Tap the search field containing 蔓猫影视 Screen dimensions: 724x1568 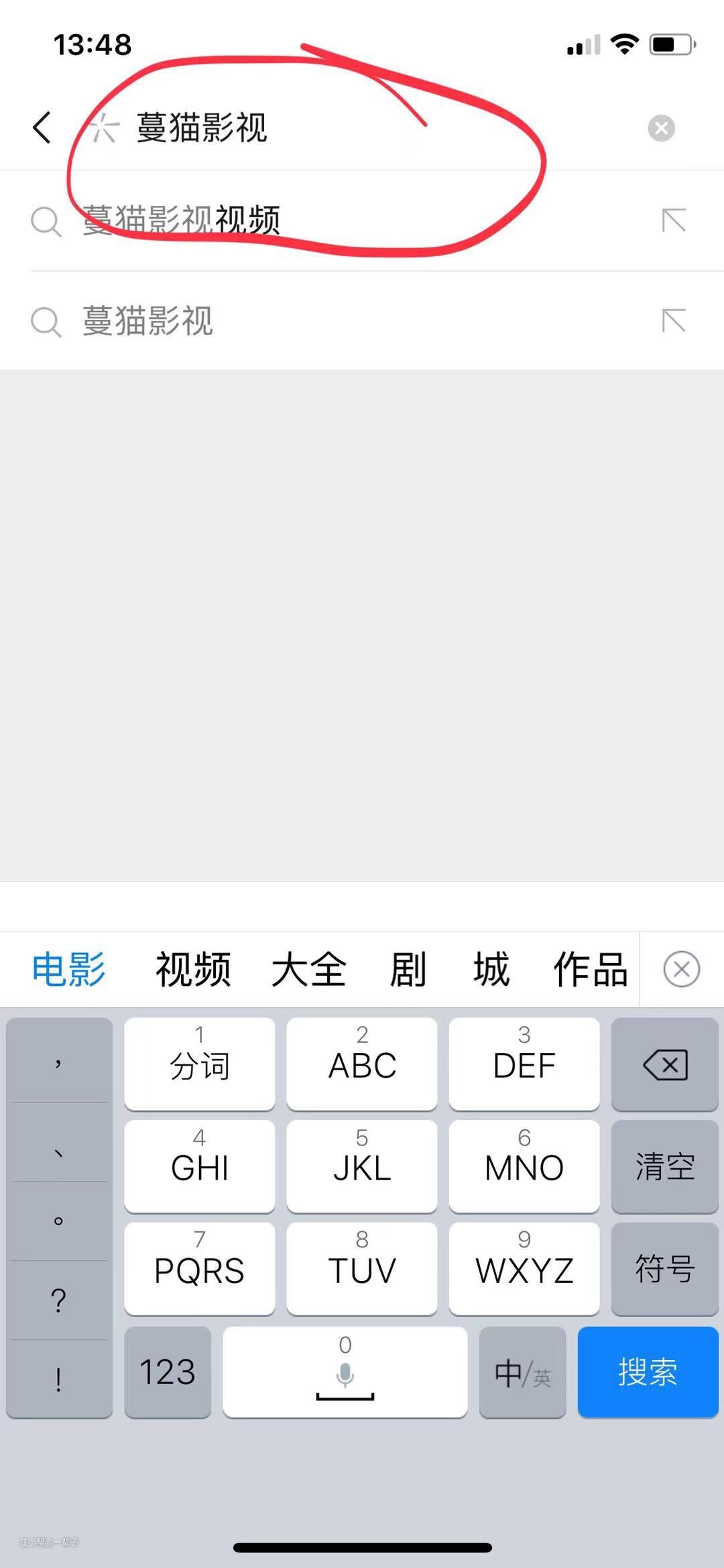(362, 127)
